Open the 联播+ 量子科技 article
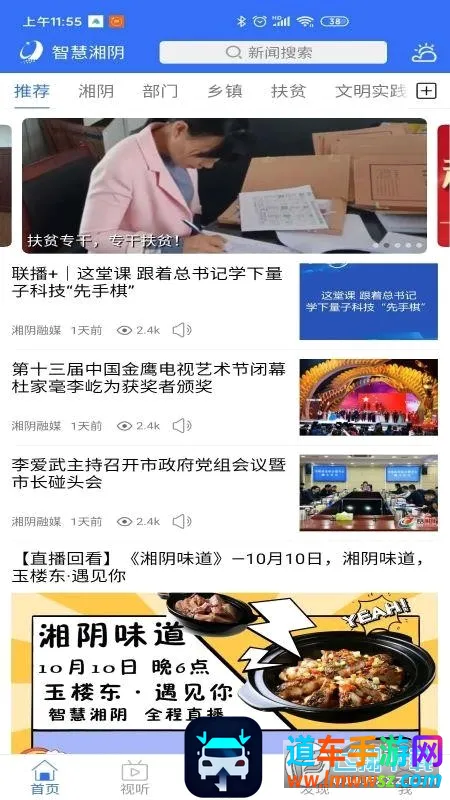450x800 pixels. point(224,302)
